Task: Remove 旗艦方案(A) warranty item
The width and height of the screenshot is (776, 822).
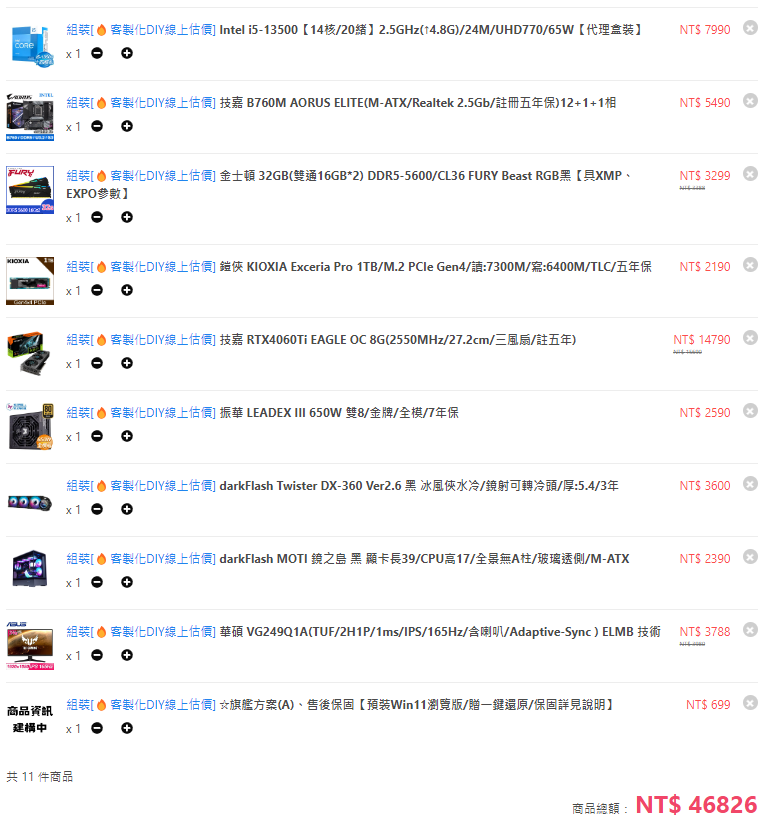Action: point(750,703)
